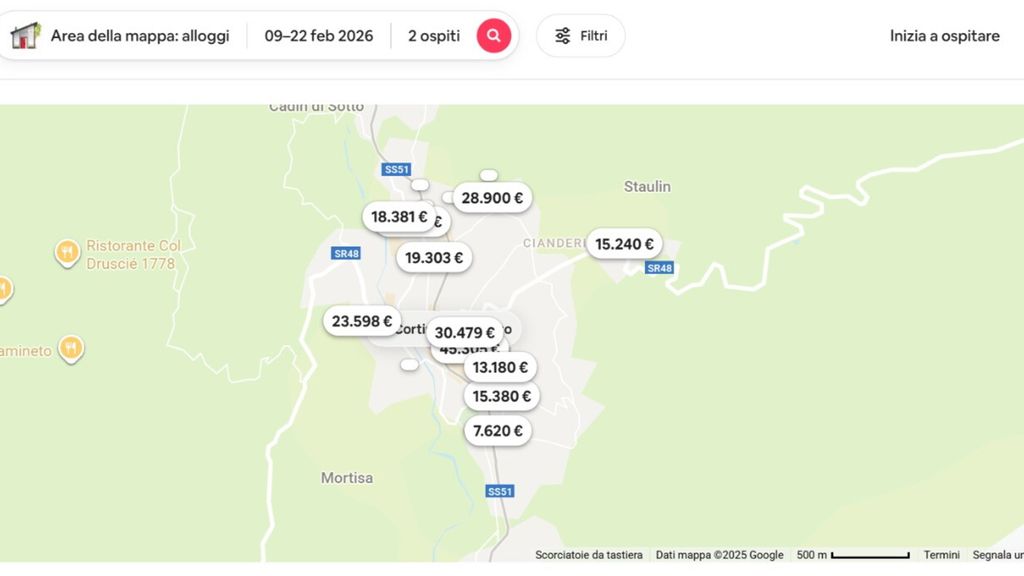The width and height of the screenshot is (1024, 576).
Task: Open the map Termini link
Action: point(941,555)
